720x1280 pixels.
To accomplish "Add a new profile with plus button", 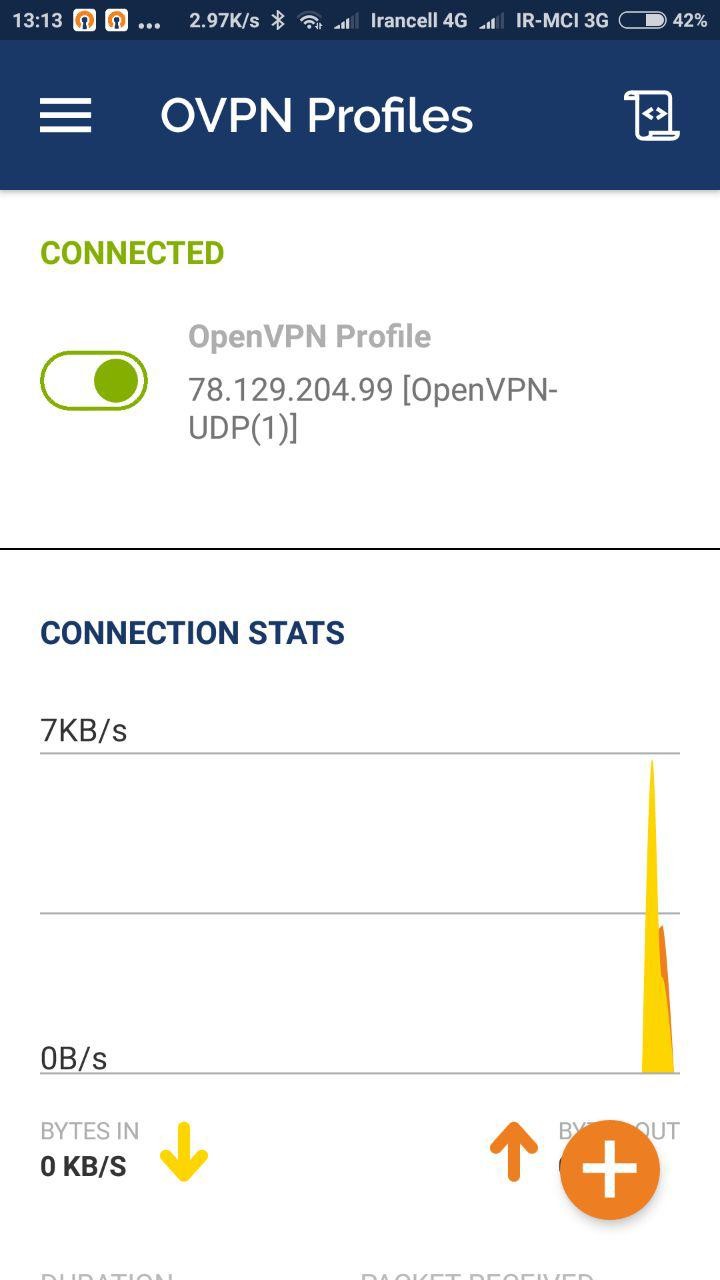I will point(610,1170).
